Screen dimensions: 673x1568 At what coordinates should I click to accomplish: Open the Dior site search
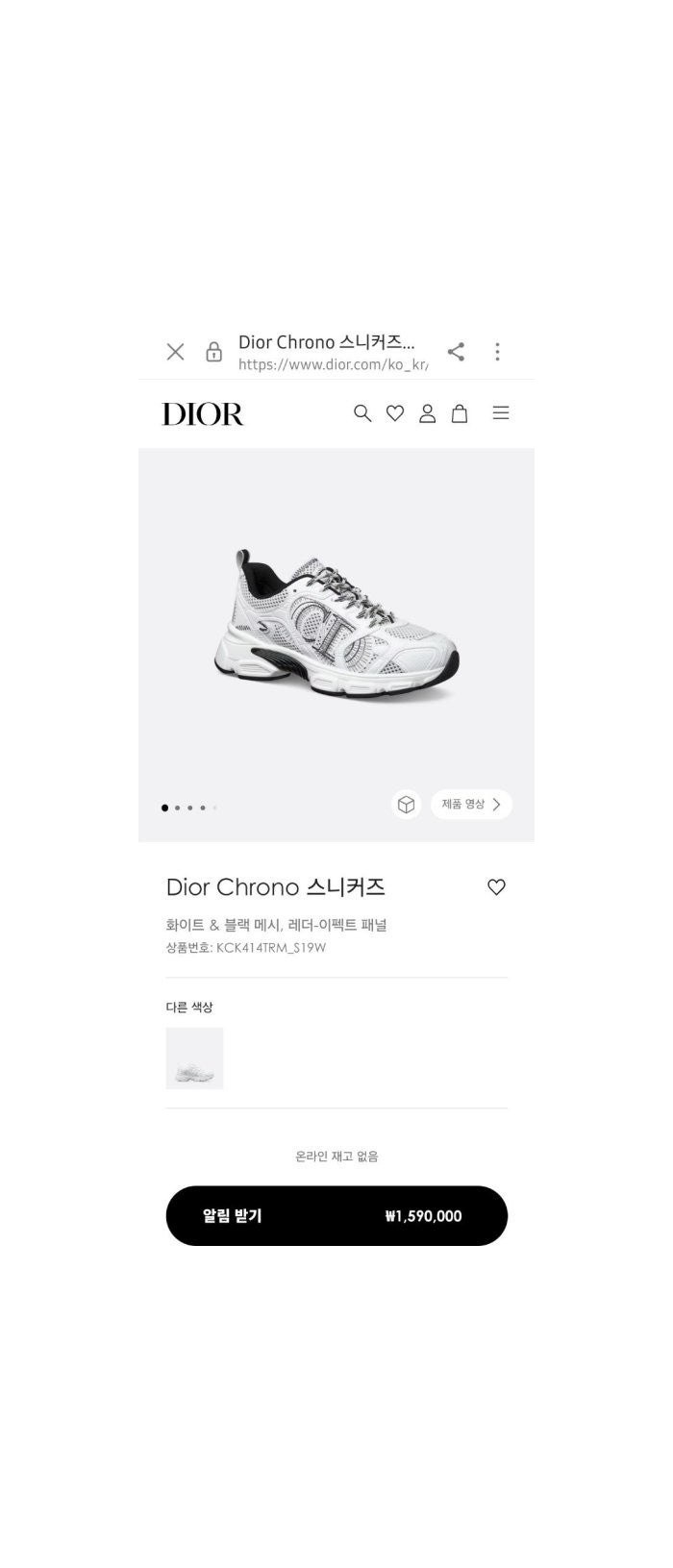click(x=362, y=413)
